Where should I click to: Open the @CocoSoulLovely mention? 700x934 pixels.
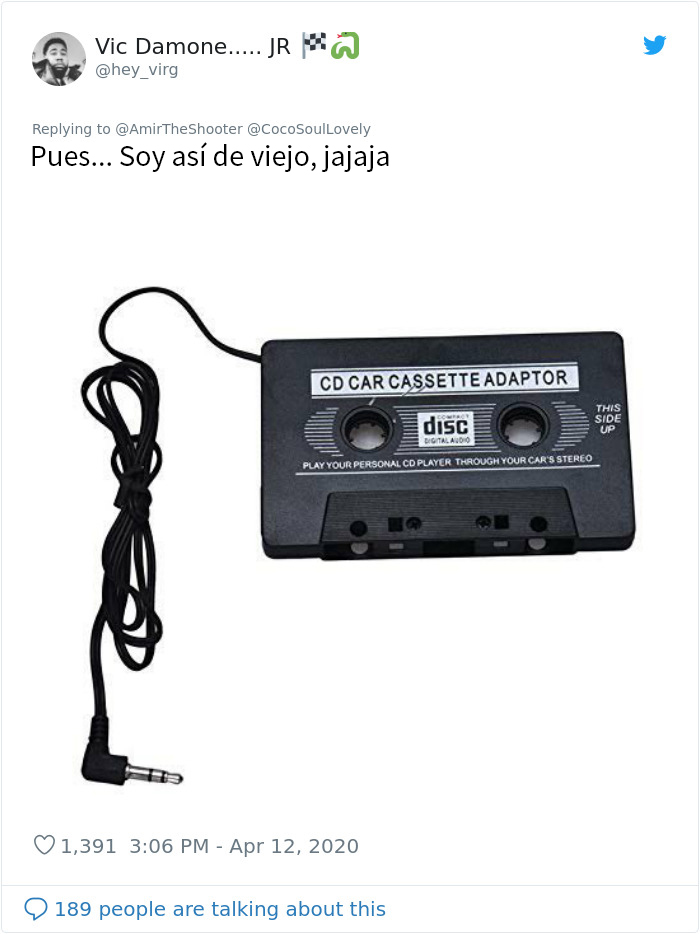309,129
